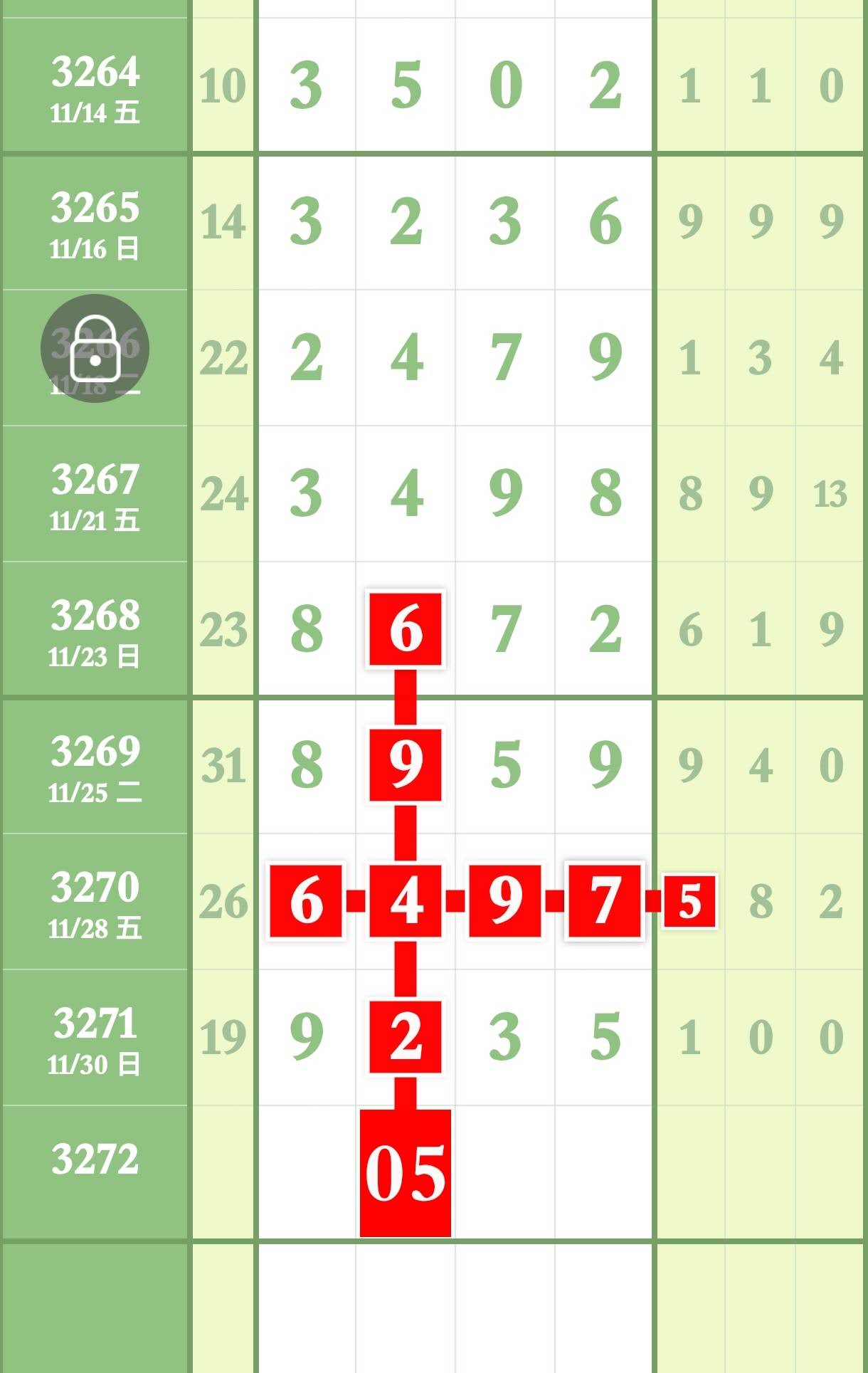Tap the floating lock button
The height and width of the screenshot is (1373, 868).
point(95,349)
